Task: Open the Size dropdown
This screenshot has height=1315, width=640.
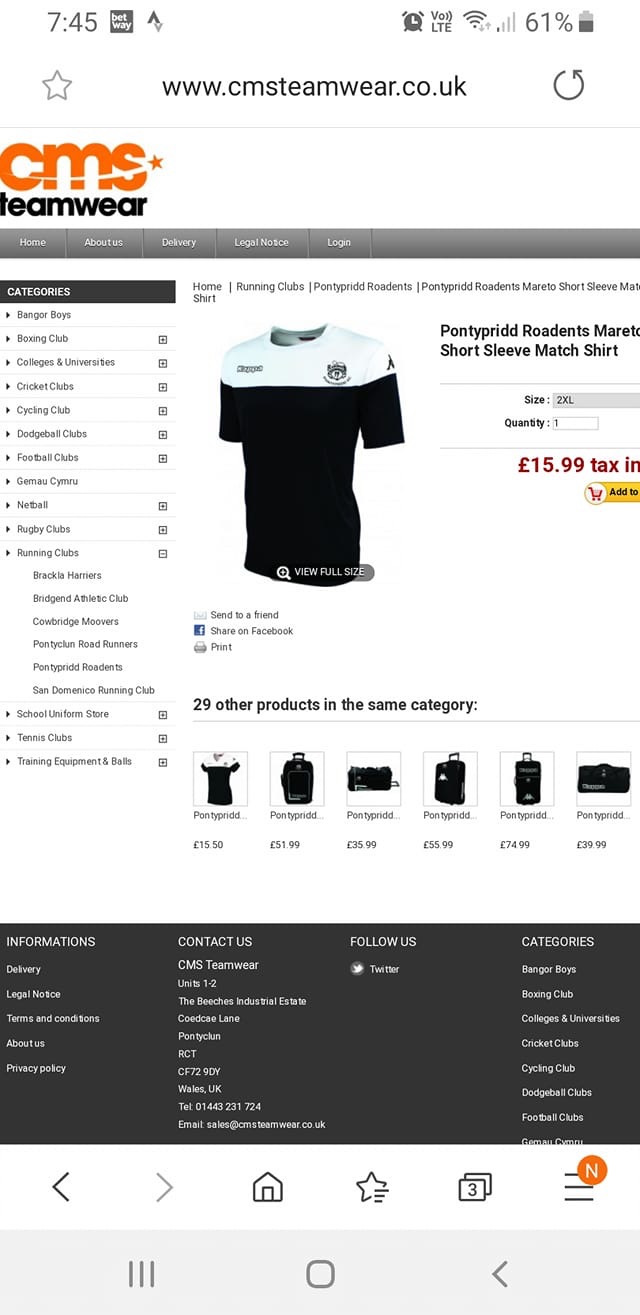Action: (596, 400)
